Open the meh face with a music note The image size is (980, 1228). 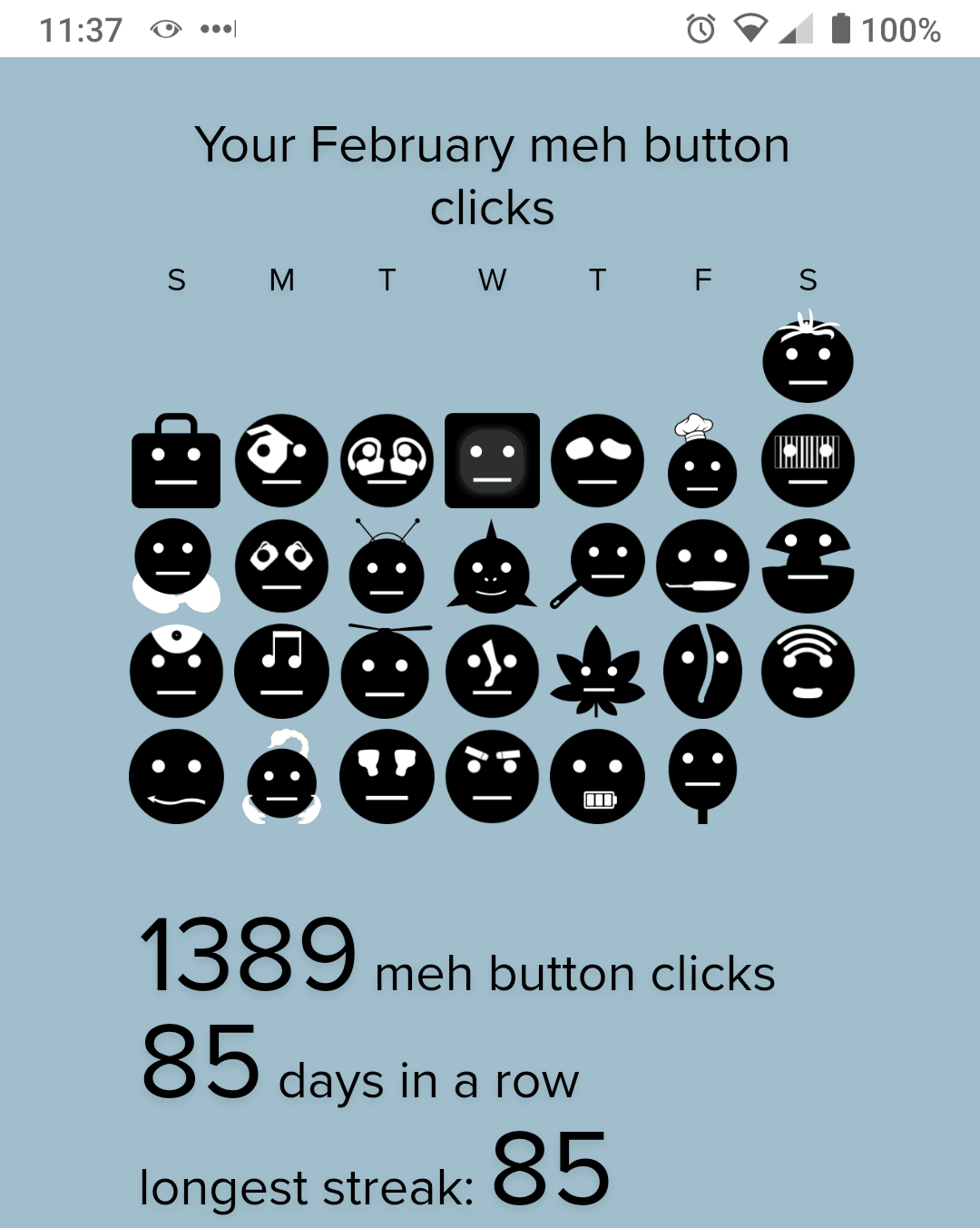[281, 672]
